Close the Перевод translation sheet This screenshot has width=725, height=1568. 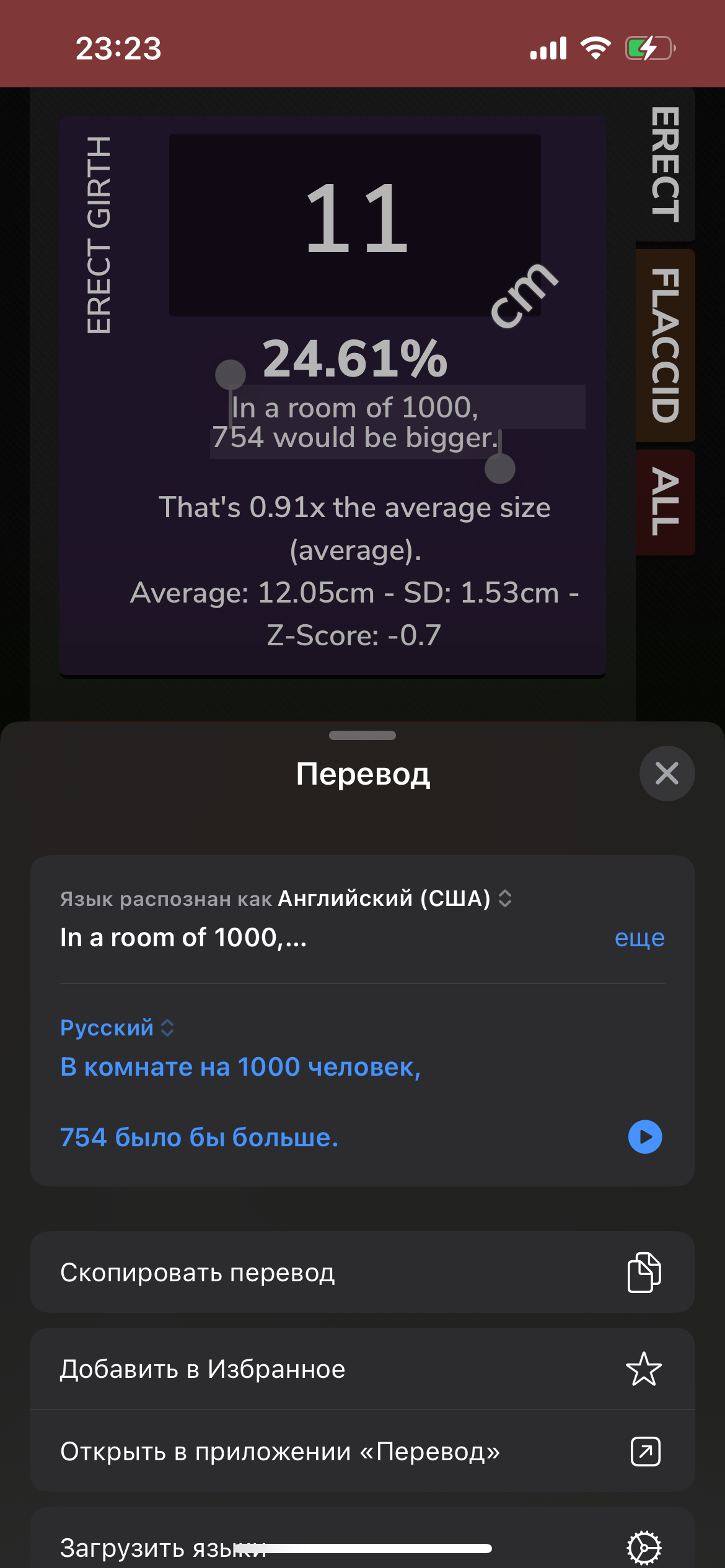(666, 773)
